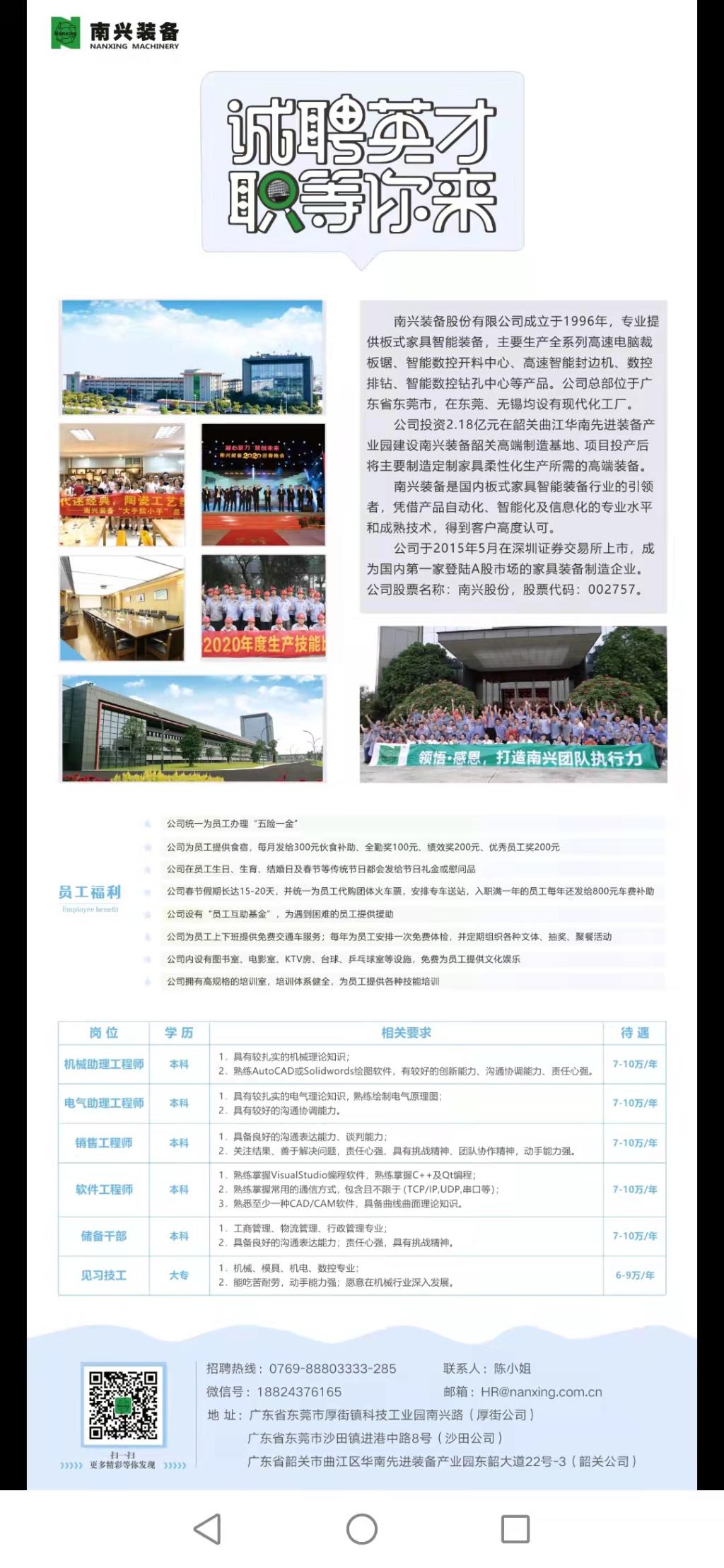
Task: Open recent apps with the square button
Action: coord(515,1528)
